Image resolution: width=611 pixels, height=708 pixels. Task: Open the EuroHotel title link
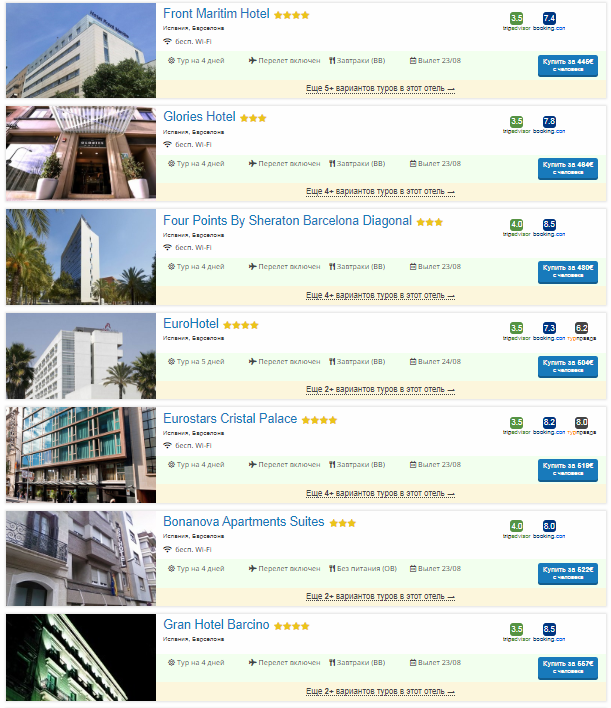tap(191, 324)
